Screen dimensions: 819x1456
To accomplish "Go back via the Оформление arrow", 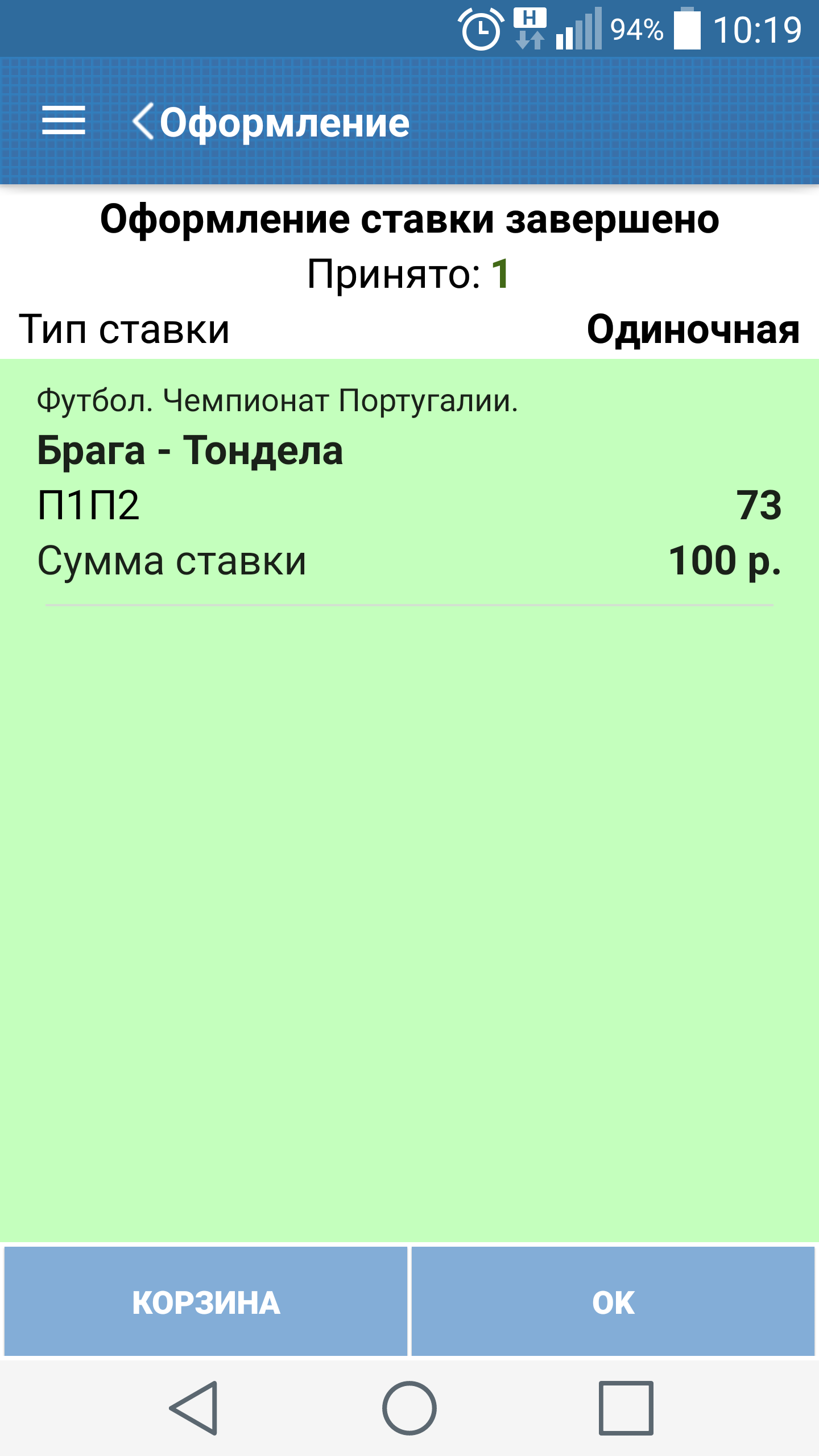I will pos(143,121).
